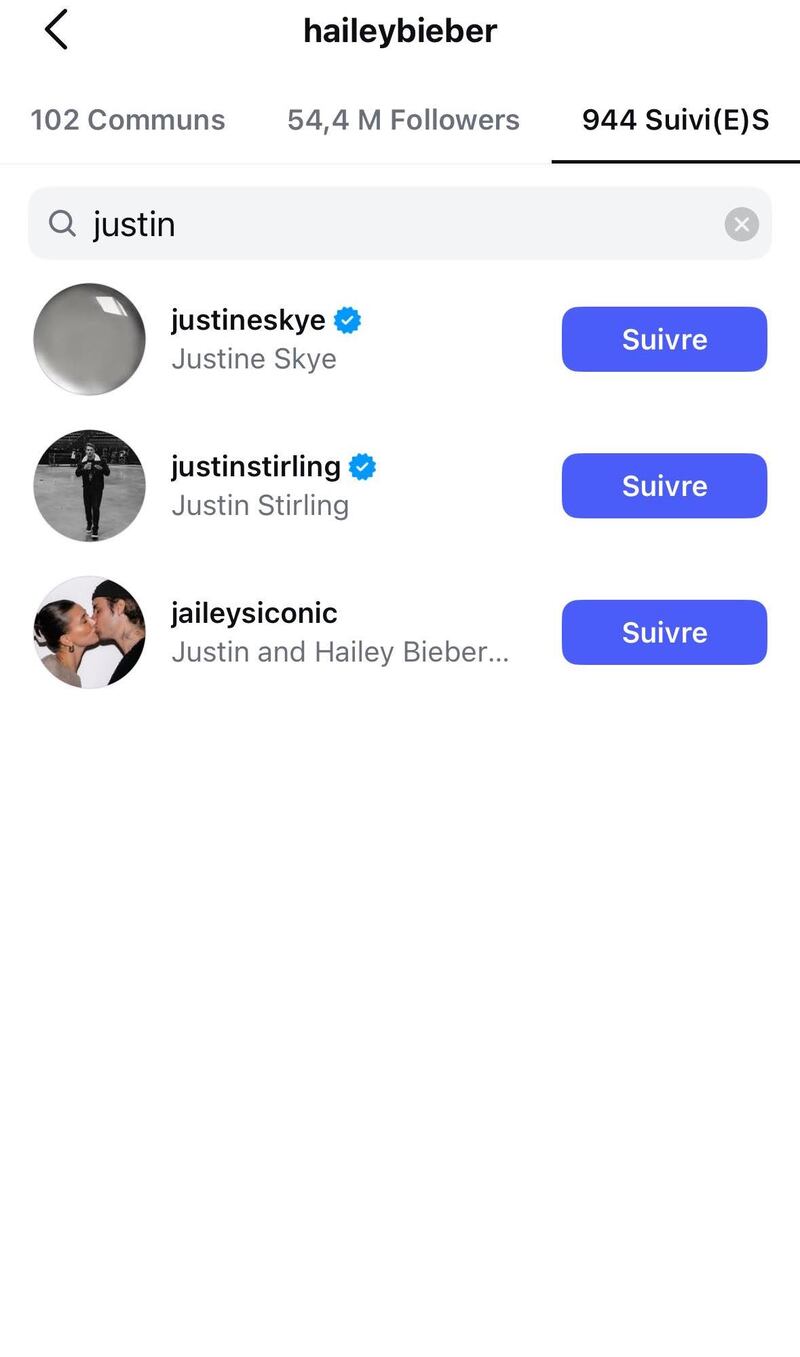This screenshot has width=800, height=1357.
Task: Switch to the 102 Communs tab
Action: pos(128,120)
